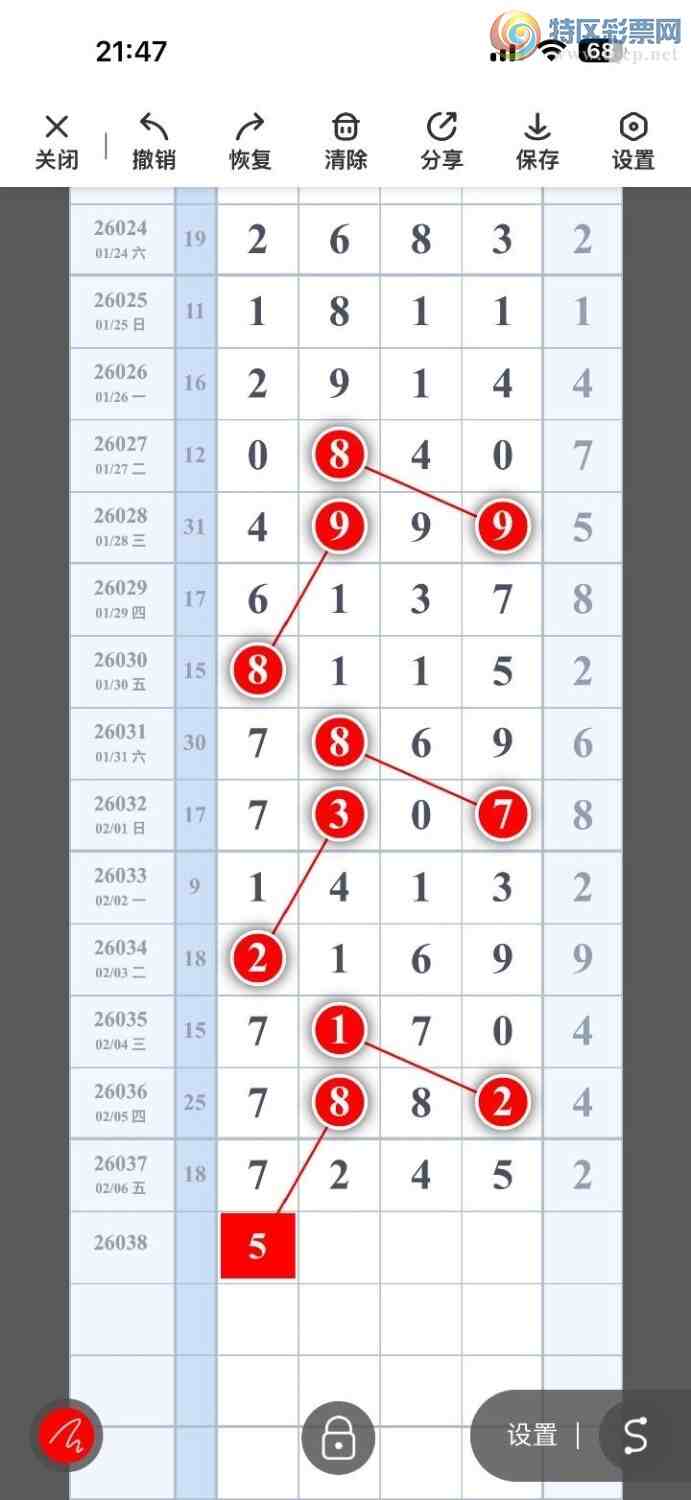Open settings from the top toolbar
The height and width of the screenshot is (1500, 691).
click(634, 142)
